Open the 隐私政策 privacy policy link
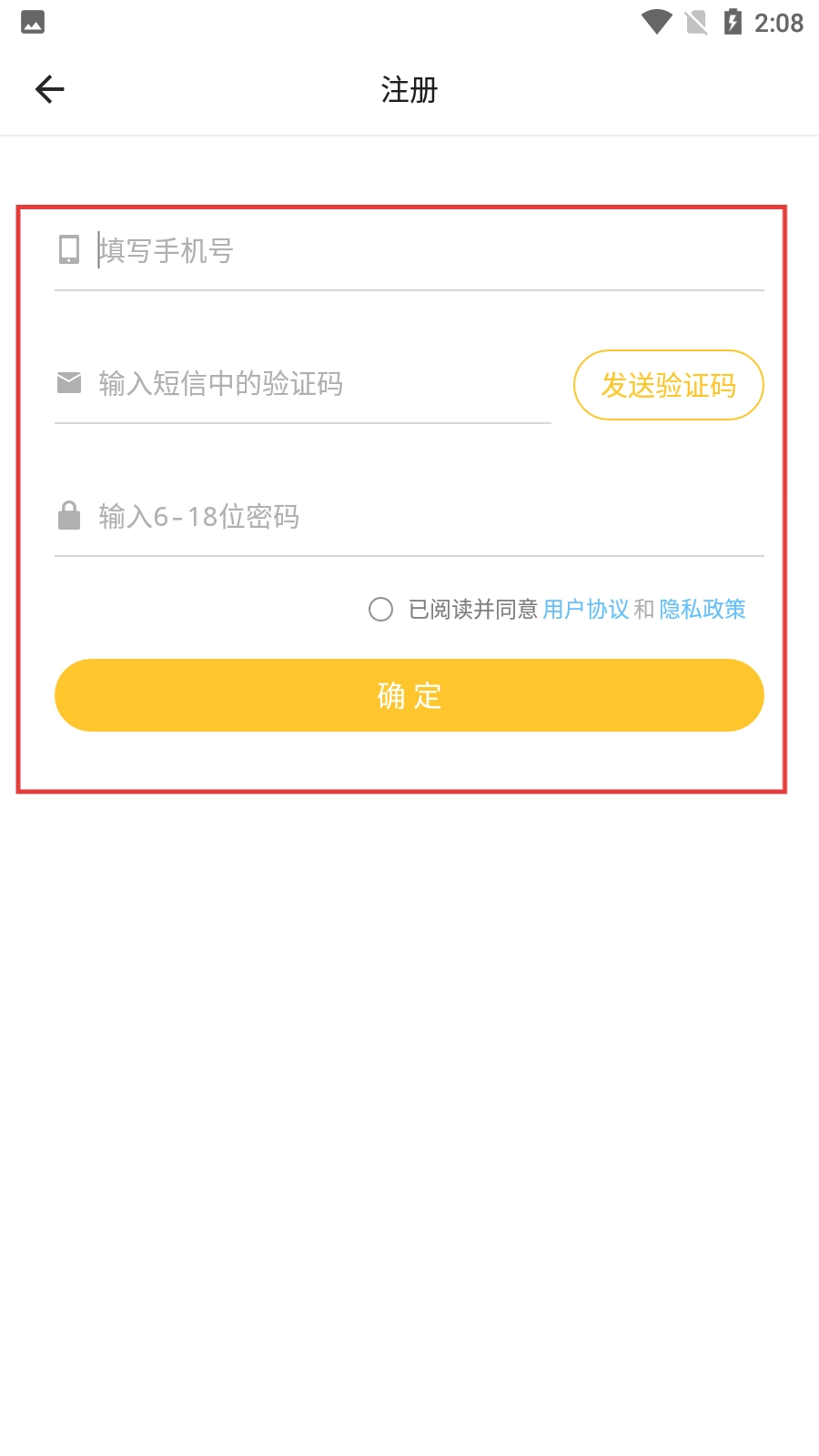The height and width of the screenshot is (1456, 819). (703, 609)
